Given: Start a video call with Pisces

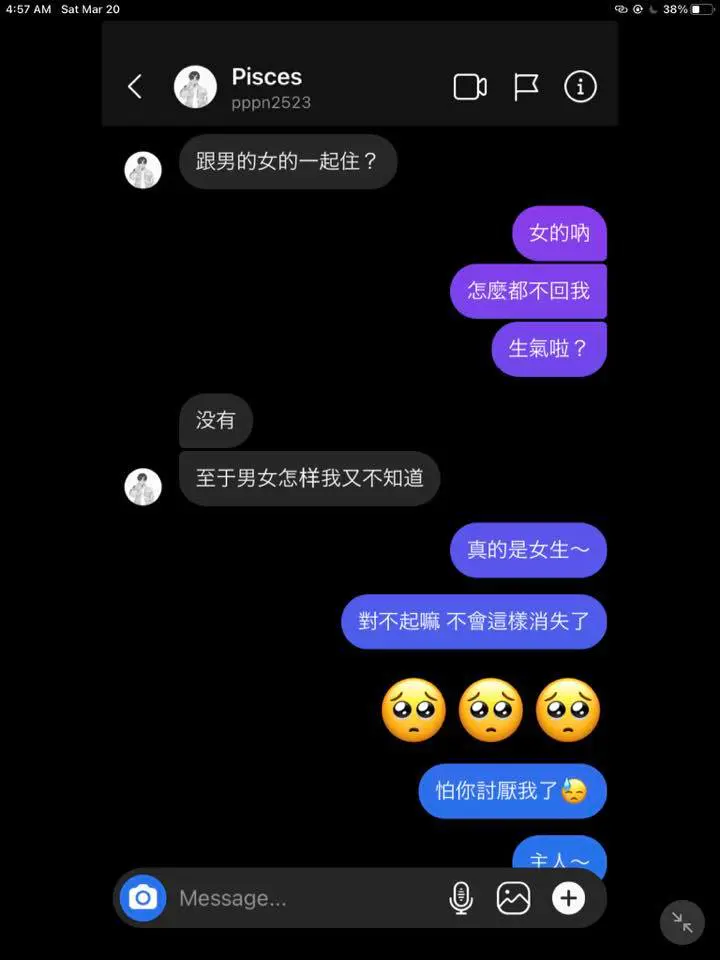Looking at the screenshot, I should point(470,87).
